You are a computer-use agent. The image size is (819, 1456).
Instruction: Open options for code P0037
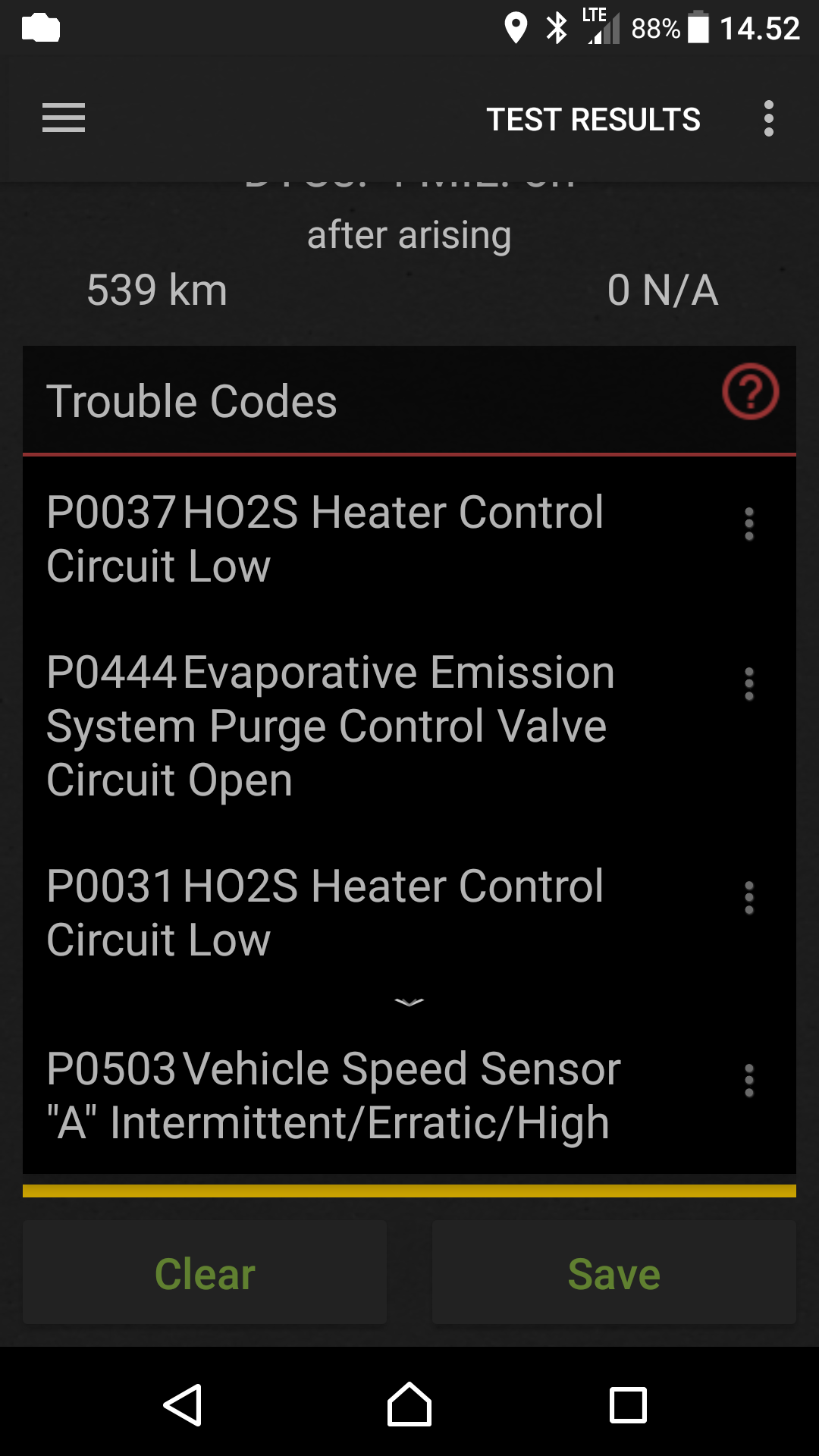click(x=749, y=524)
